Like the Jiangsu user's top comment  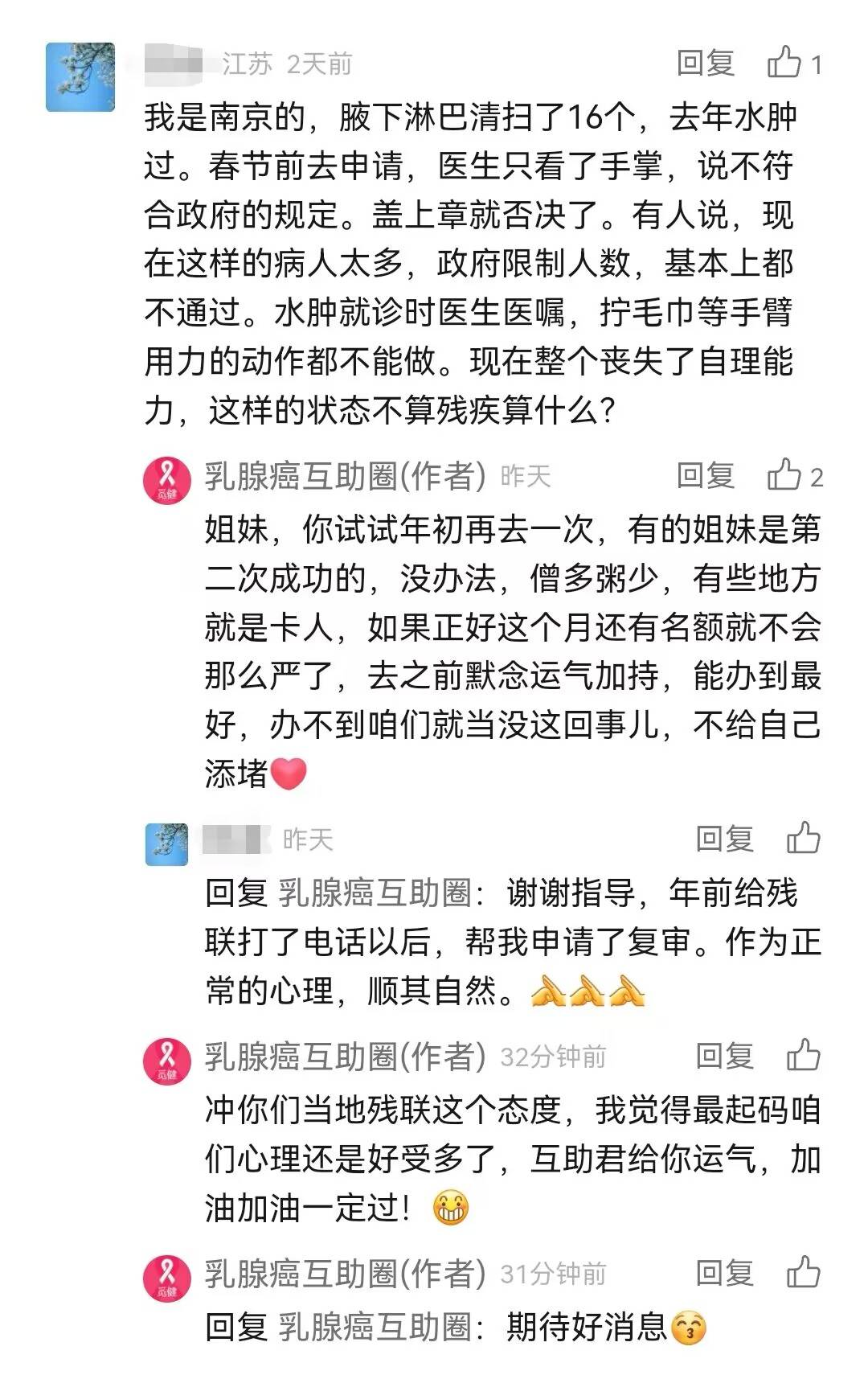click(784, 63)
